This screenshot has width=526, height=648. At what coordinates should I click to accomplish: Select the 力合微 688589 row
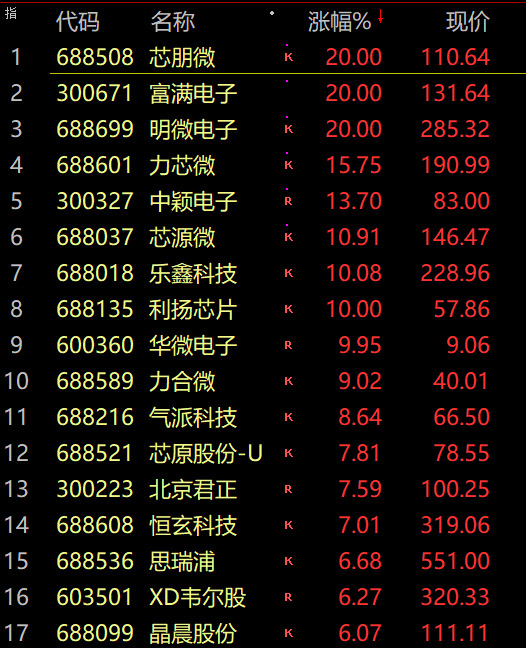point(263,381)
